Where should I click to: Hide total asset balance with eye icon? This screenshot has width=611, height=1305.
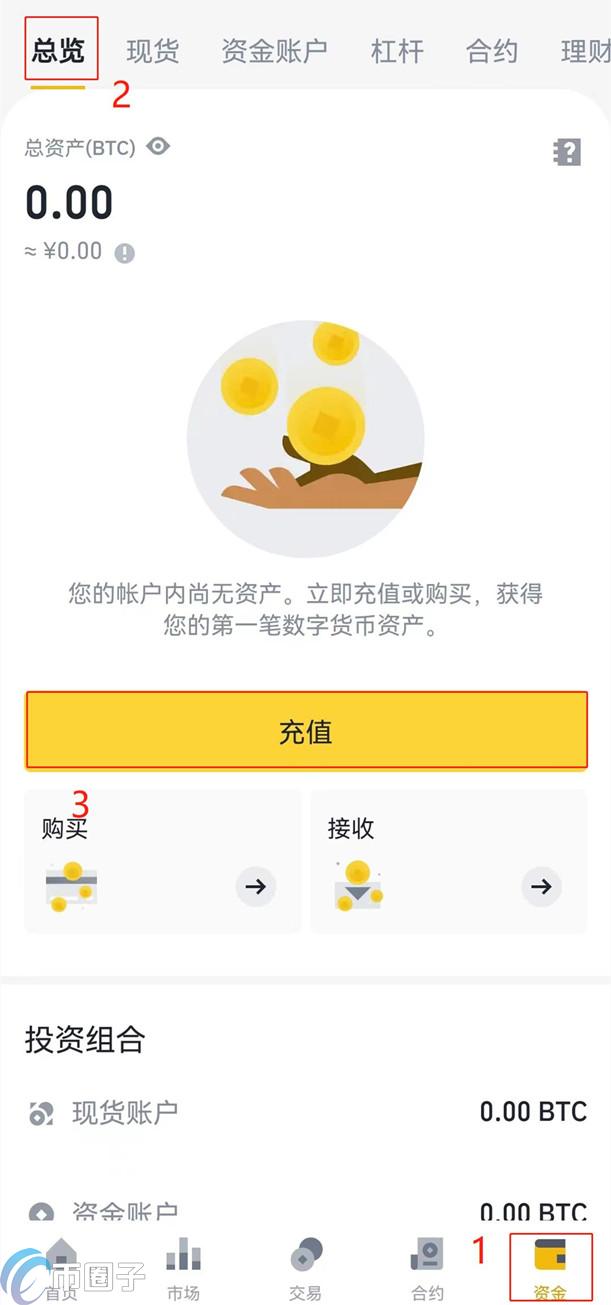pos(158,147)
